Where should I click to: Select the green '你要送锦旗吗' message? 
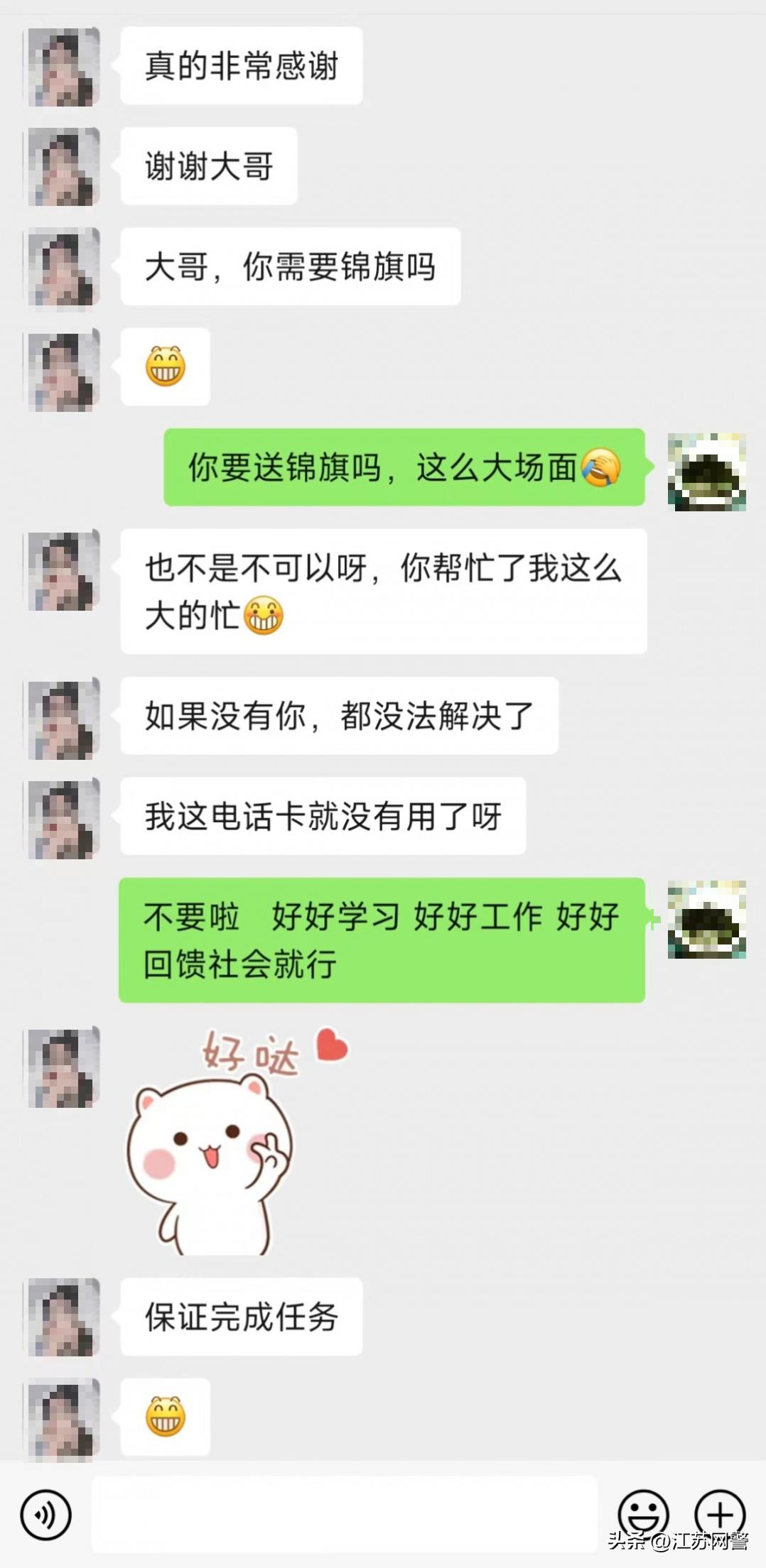pyautogui.click(x=402, y=469)
